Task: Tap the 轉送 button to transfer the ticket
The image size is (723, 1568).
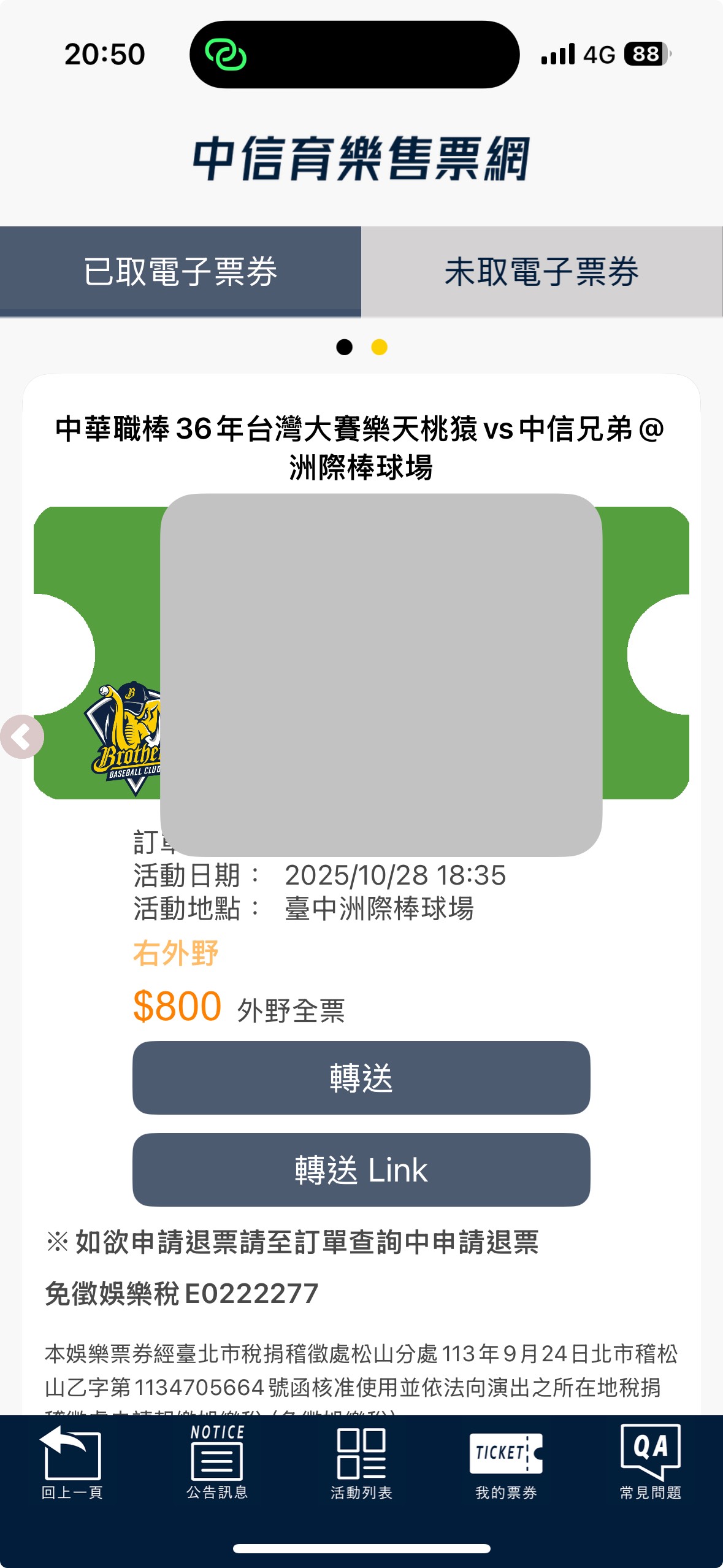Action: (361, 1077)
